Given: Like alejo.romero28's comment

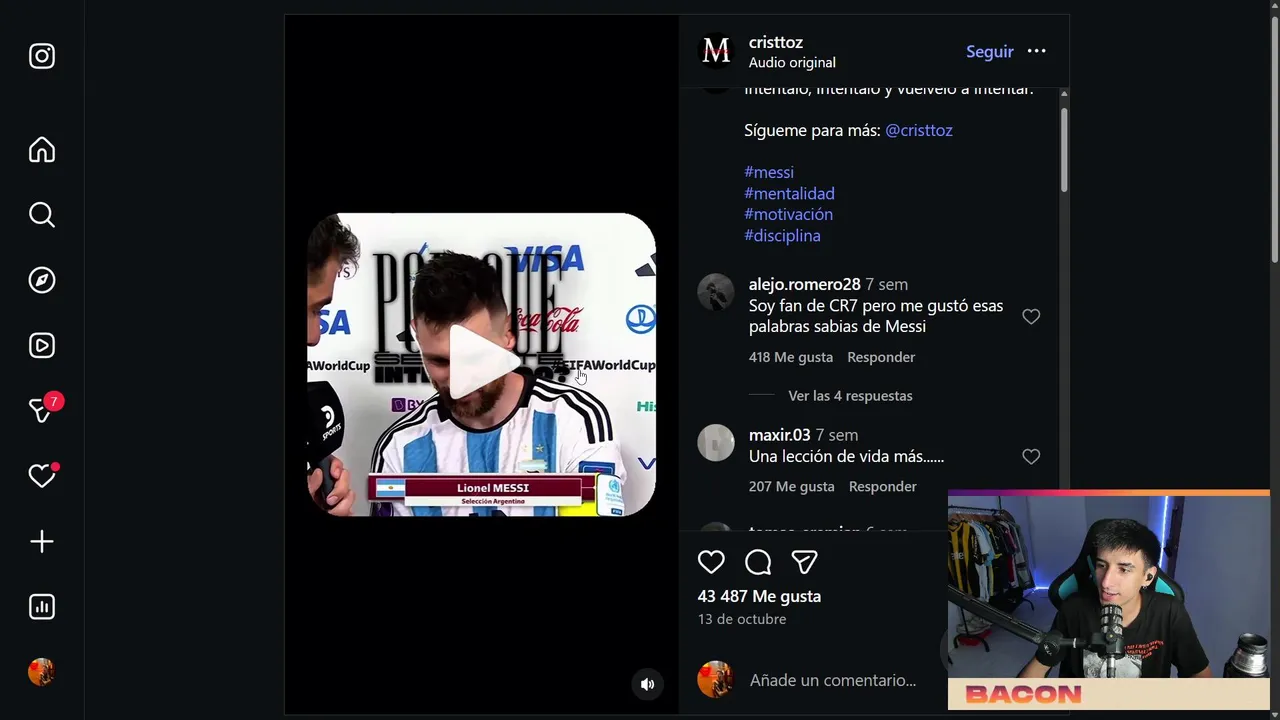Looking at the screenshot, I should pyautogui.click(x=1031, y=317).
